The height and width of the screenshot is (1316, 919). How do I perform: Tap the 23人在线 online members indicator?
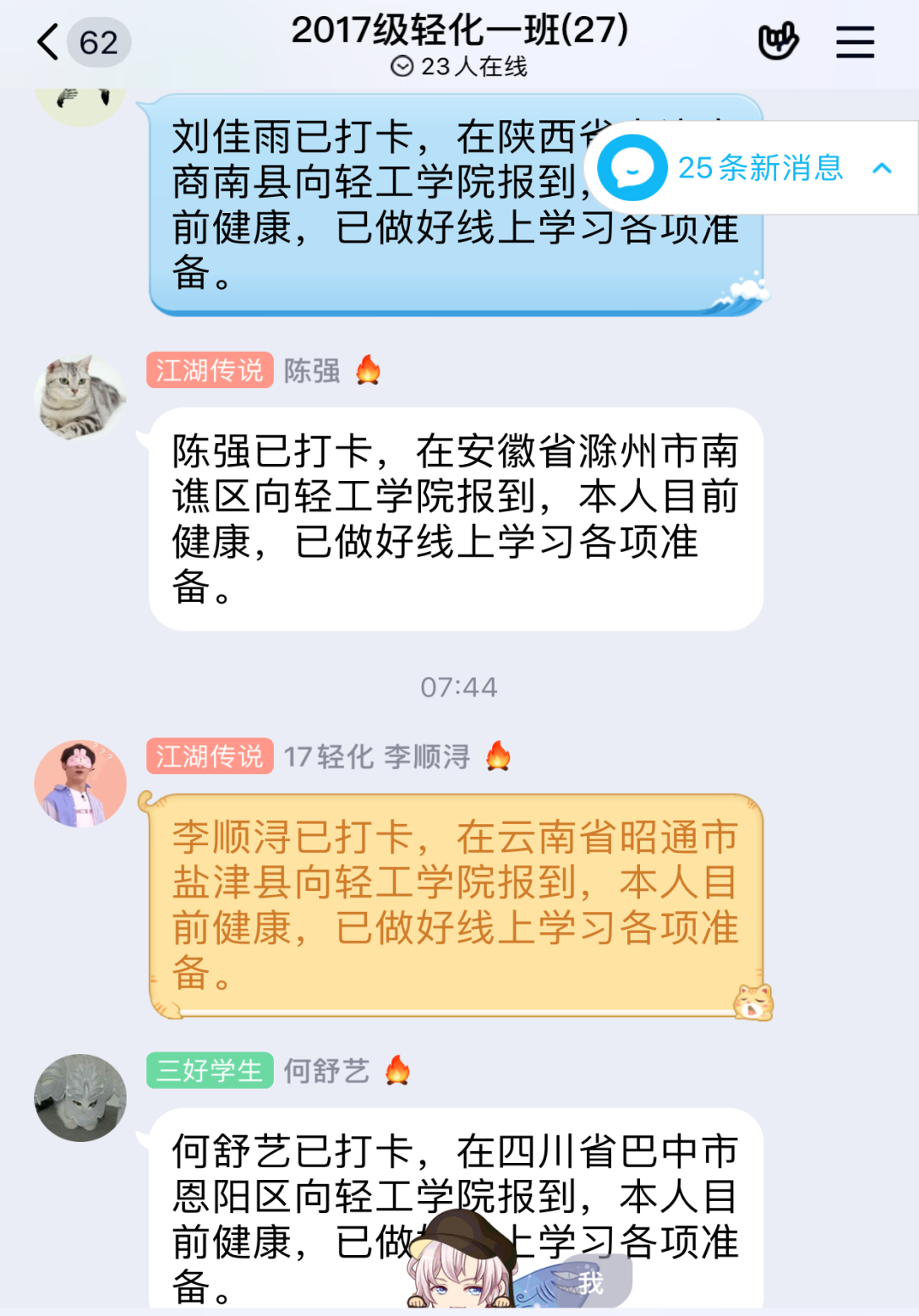pyautogui.click(x=459, y=67)
